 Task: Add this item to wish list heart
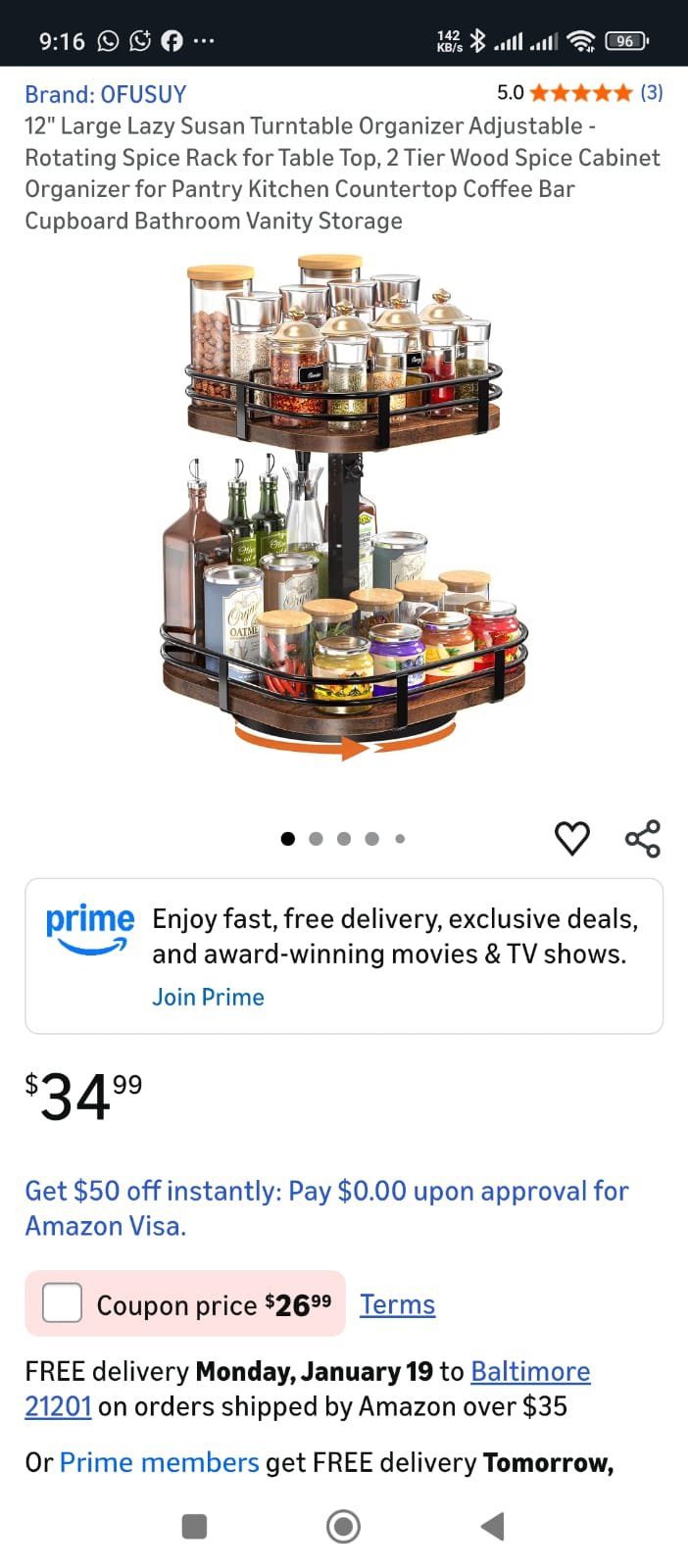(x=572, y=838)
